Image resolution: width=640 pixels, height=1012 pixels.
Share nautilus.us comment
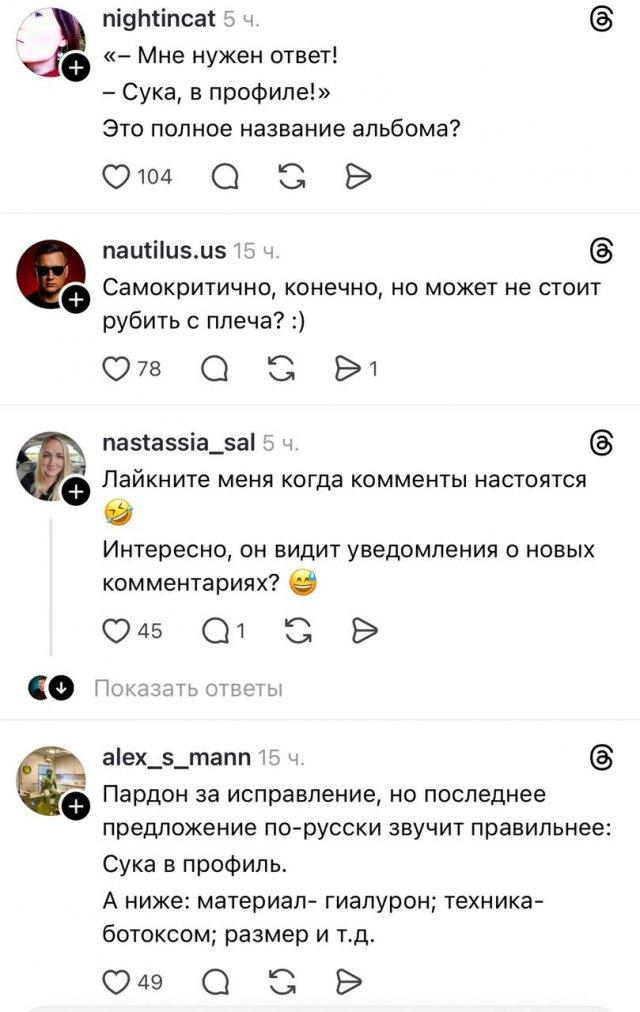[x=345, y=370]
